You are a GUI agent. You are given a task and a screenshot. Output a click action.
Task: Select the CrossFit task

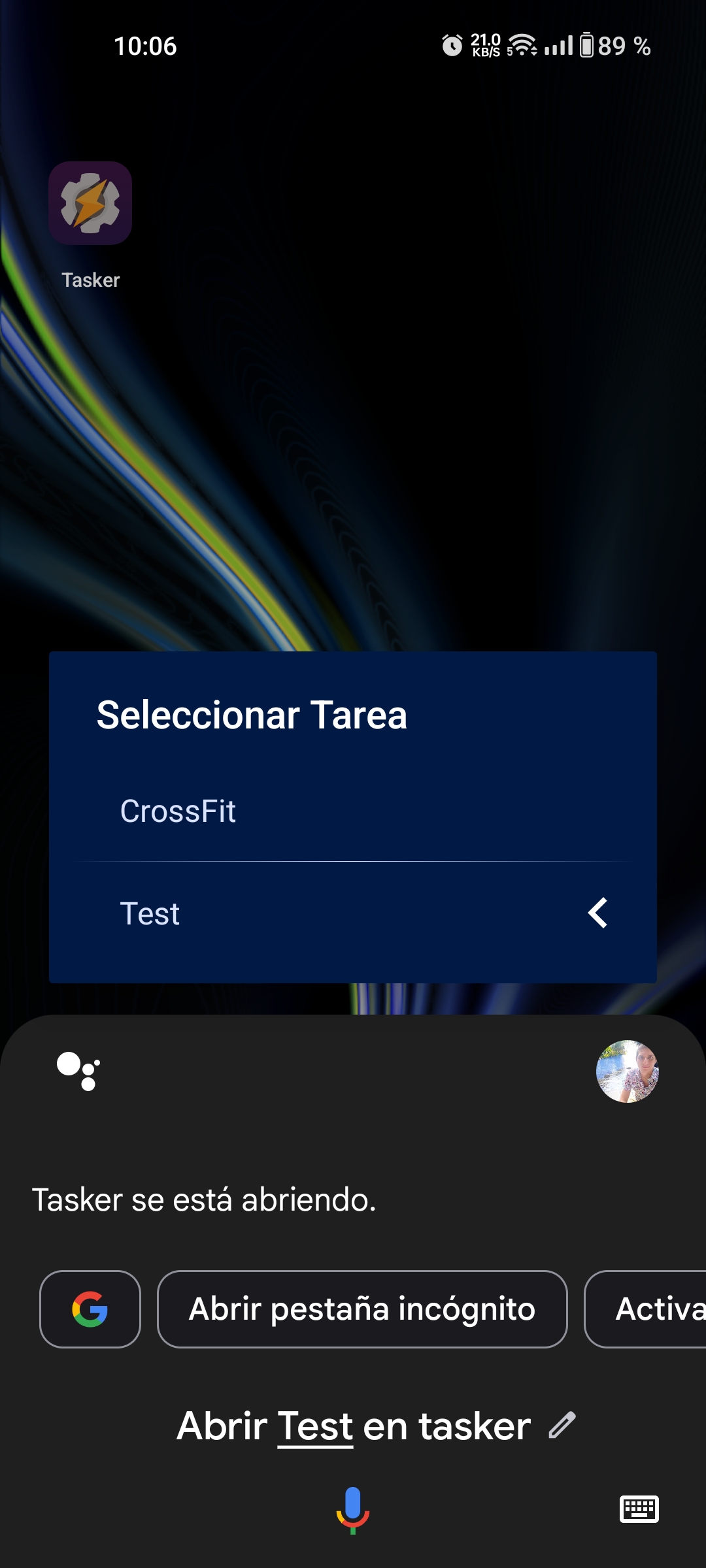click(178, 811)
